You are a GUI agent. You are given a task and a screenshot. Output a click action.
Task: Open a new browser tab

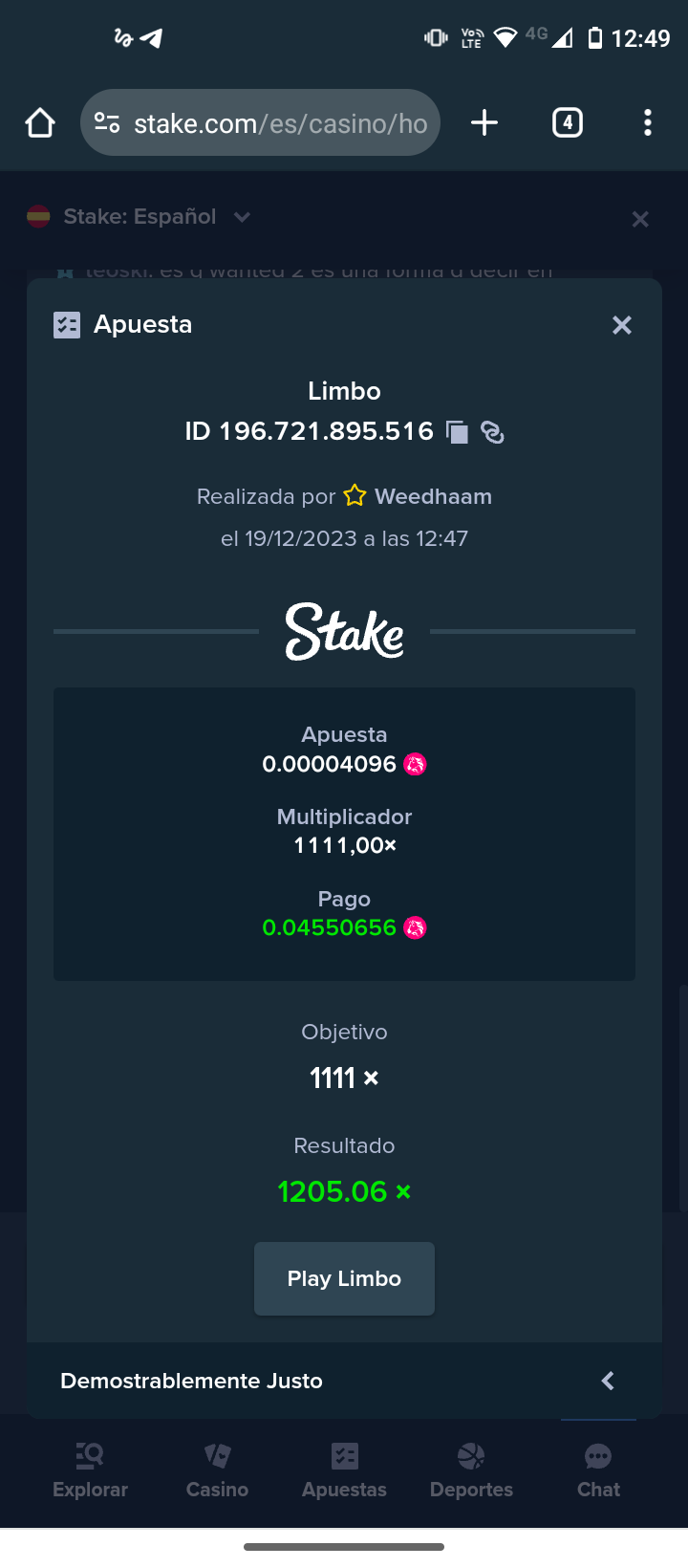click(484, 122)
